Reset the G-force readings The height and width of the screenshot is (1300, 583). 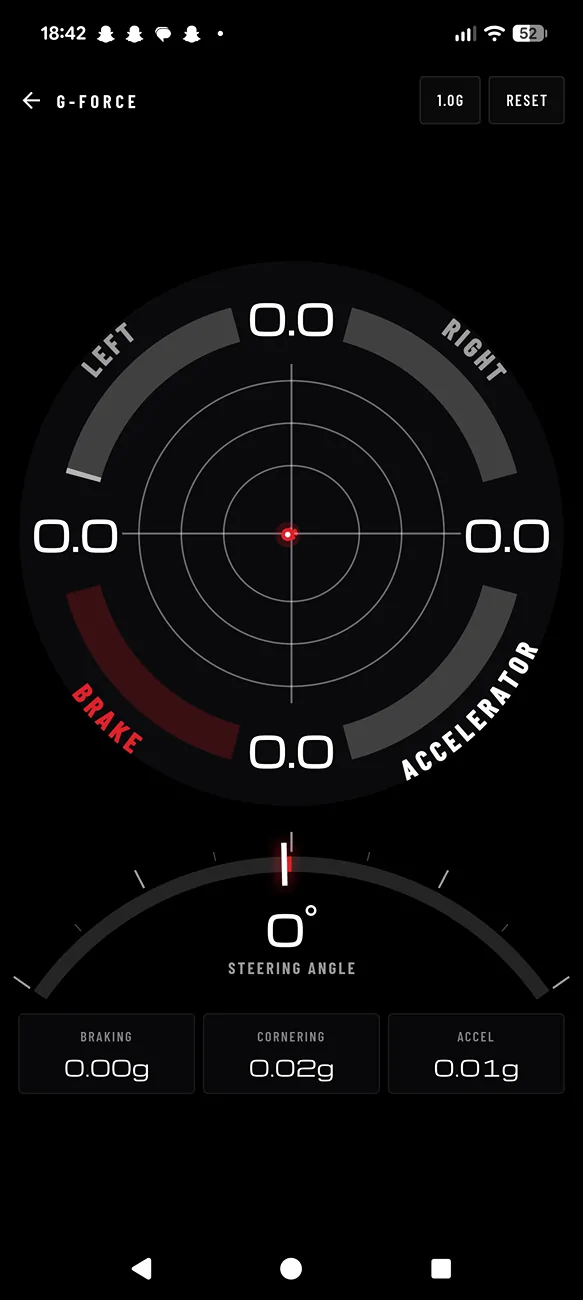pyautogui.click(x=526, y=101)
